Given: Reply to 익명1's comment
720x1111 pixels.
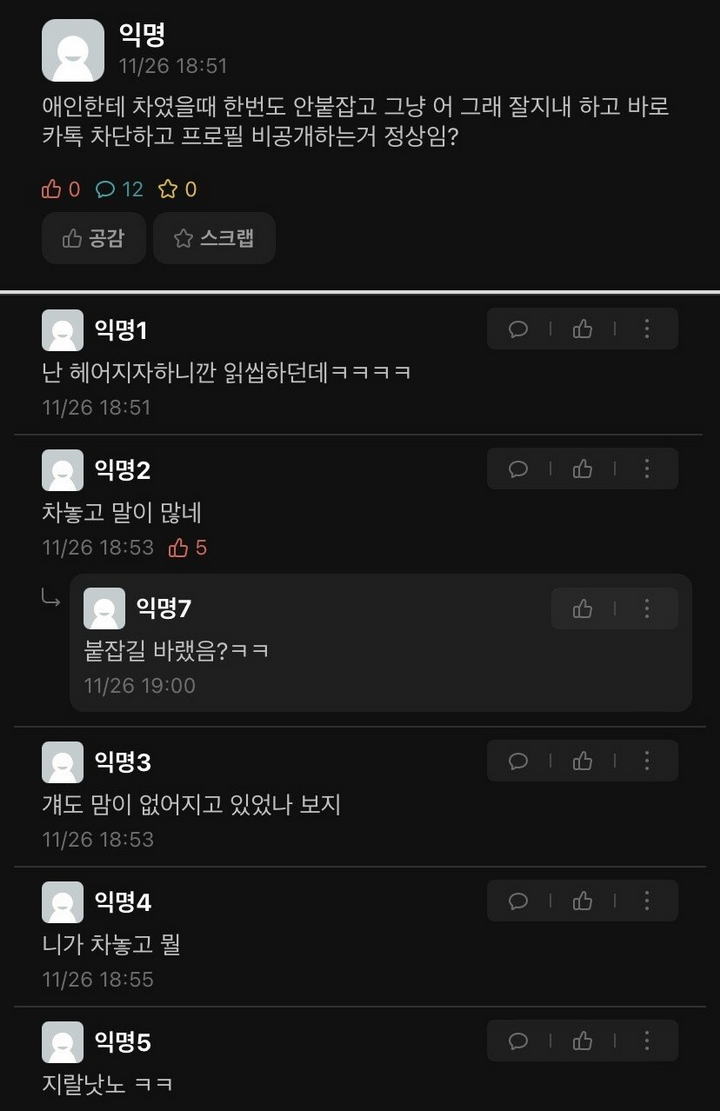Looking at the screenshot, I should pyautogui.click(x=518, y=329).
